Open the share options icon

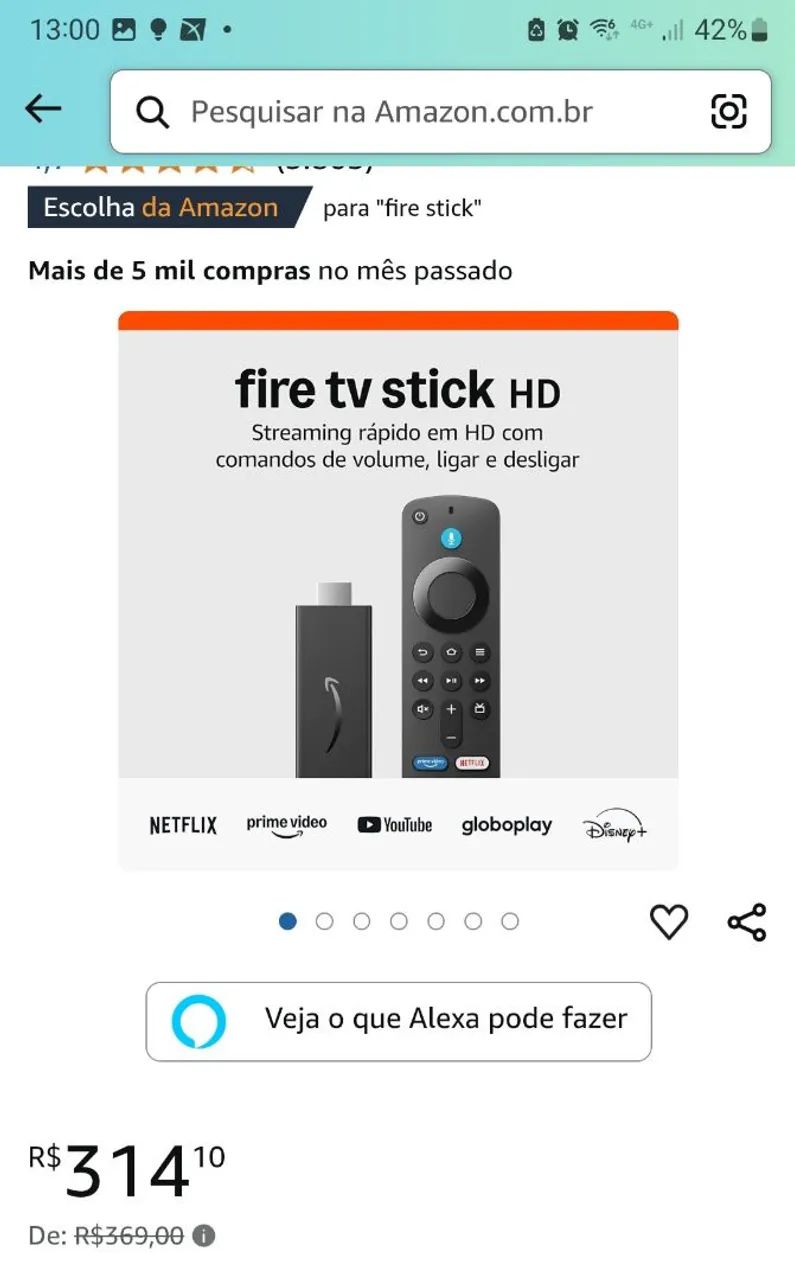[746, 923]
